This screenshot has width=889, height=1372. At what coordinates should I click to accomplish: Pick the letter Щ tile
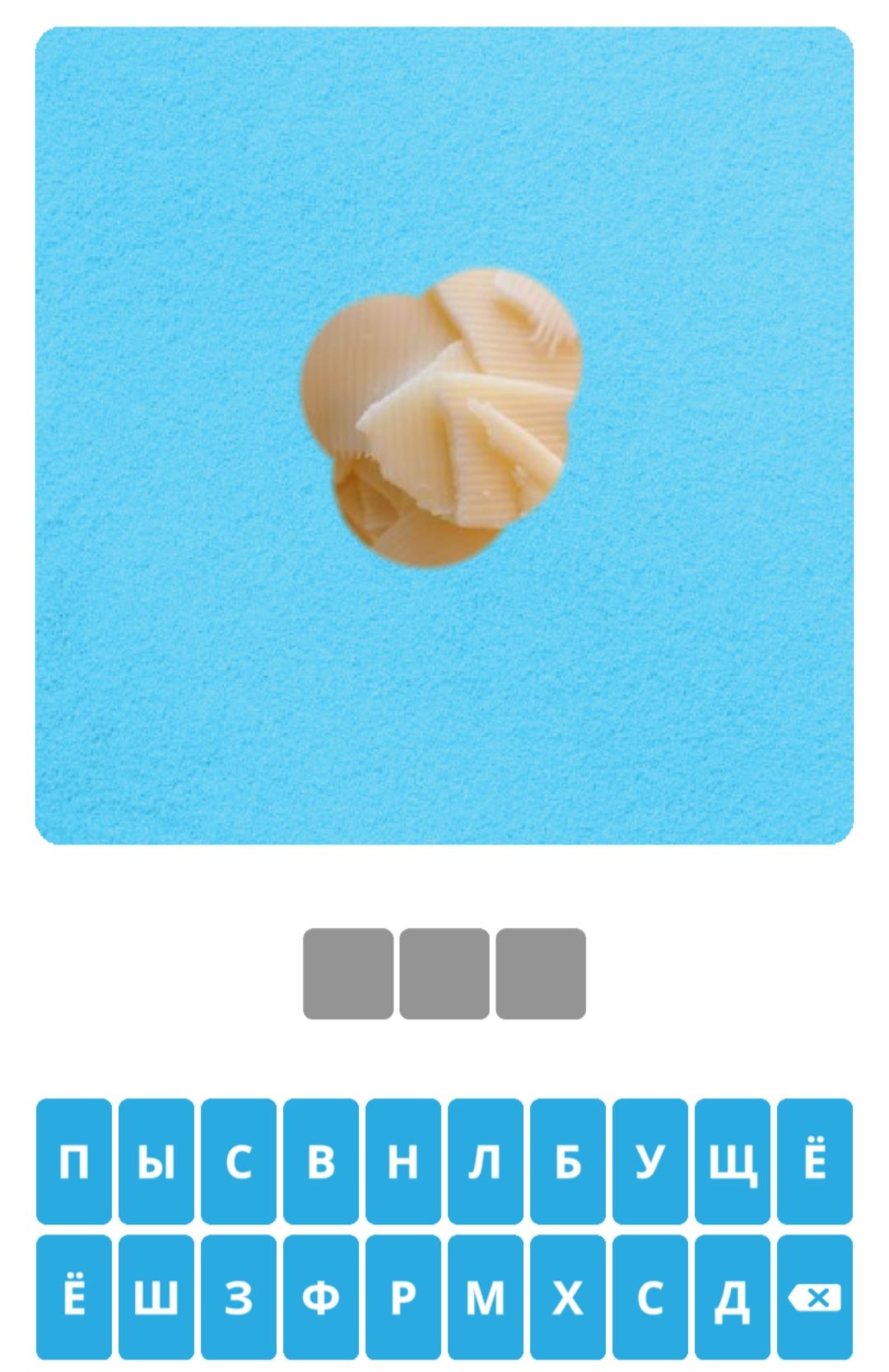733,1161
